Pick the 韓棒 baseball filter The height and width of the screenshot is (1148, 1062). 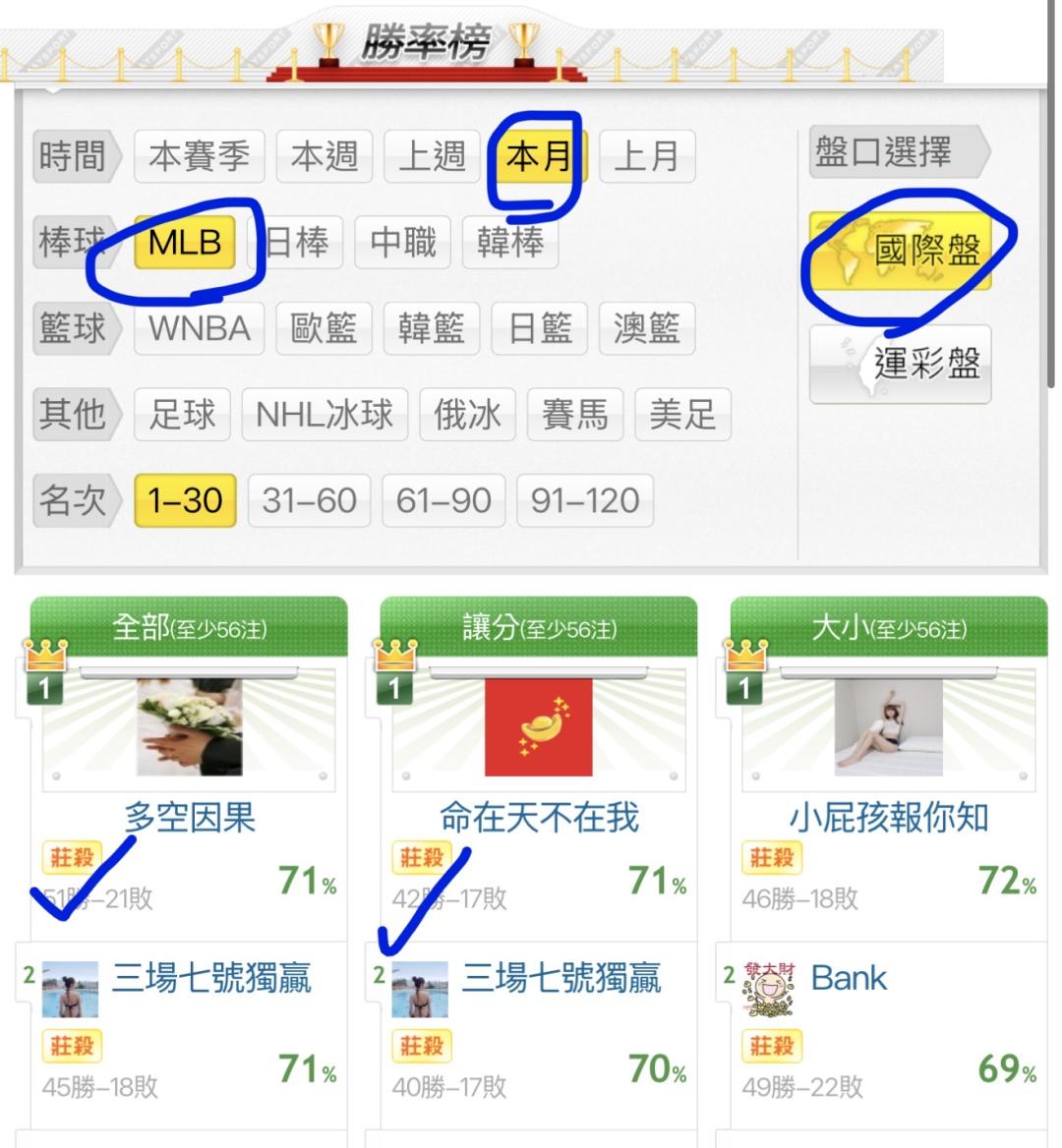tap(510, 243)
